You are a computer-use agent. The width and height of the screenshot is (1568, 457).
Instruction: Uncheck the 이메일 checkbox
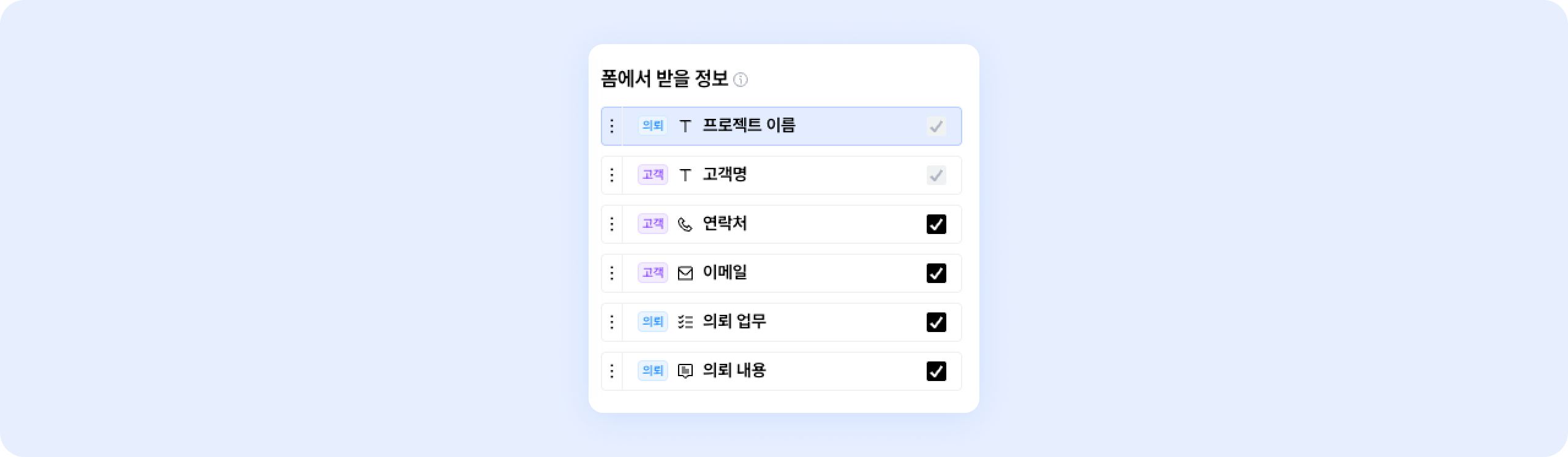pyautogui.click(x=936, y=273)
